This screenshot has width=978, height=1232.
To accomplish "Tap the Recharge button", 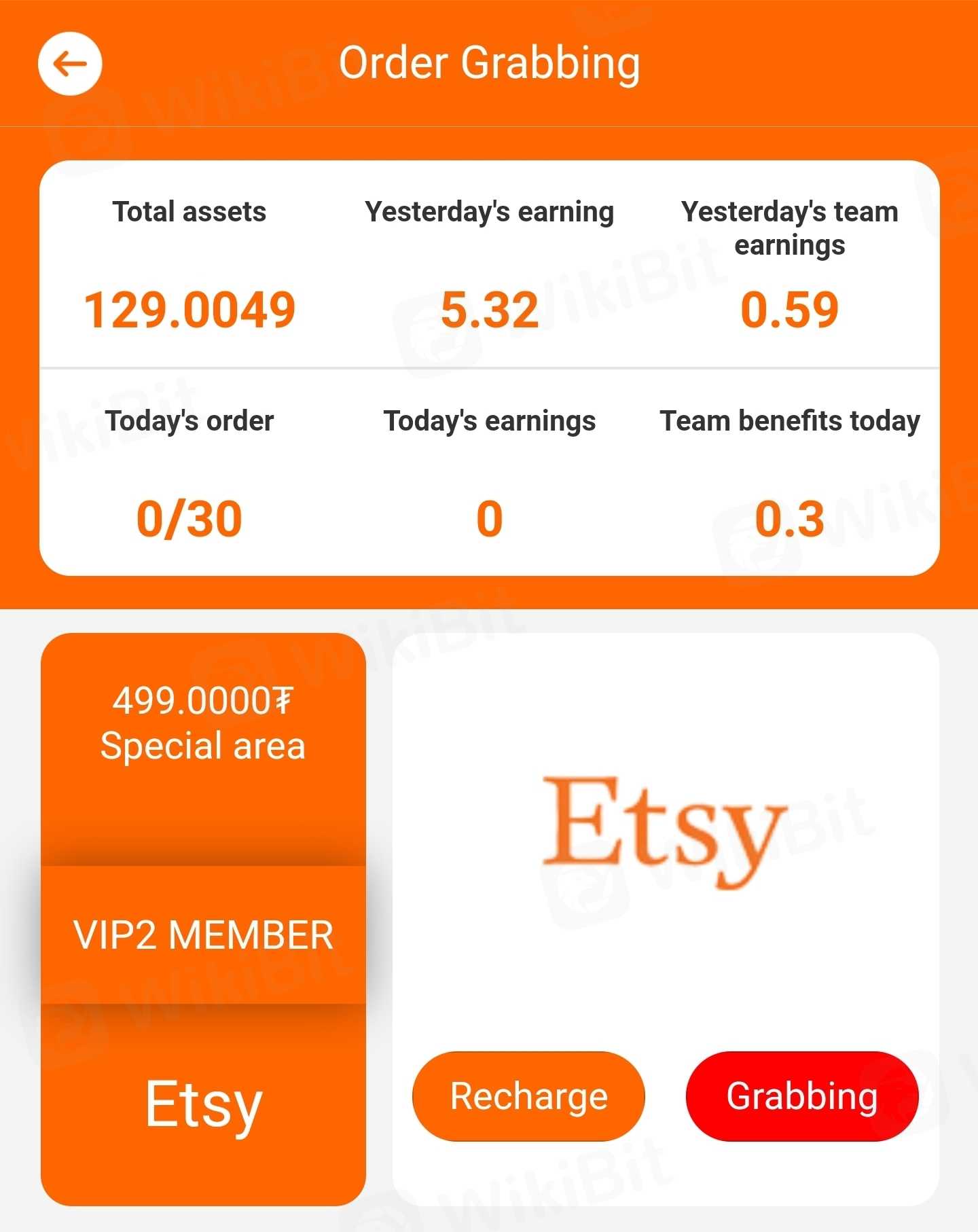I will click(x=528, y=1096).
